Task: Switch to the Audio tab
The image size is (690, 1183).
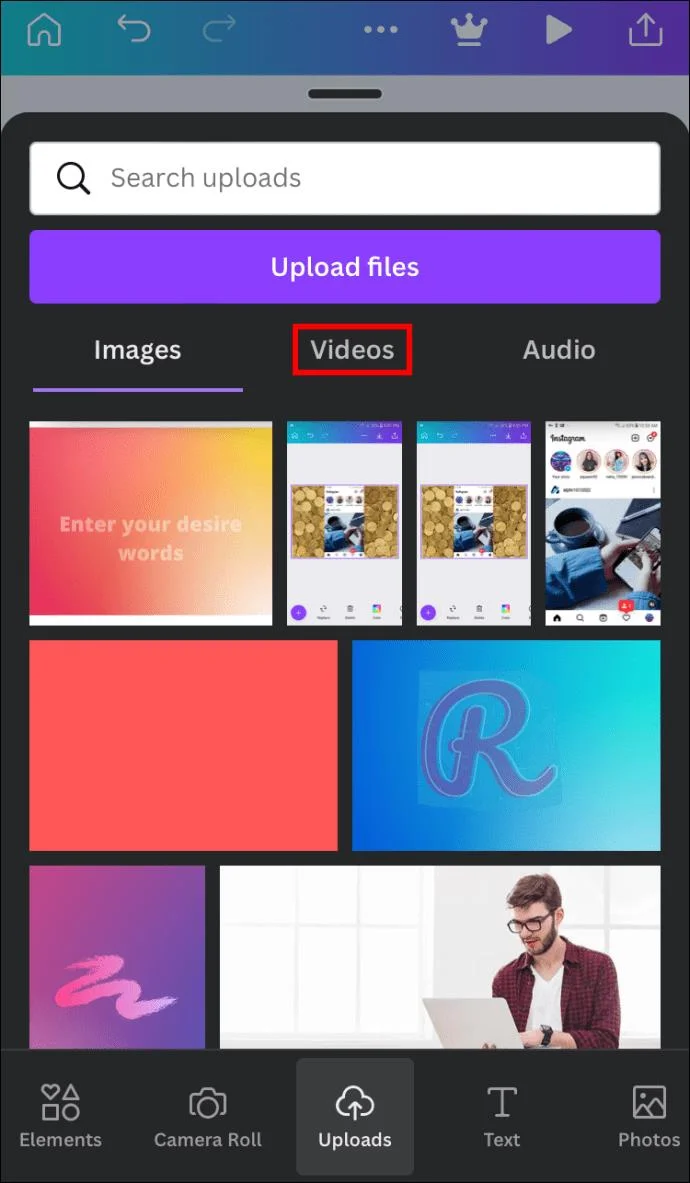Action: (x=559, y=350)
